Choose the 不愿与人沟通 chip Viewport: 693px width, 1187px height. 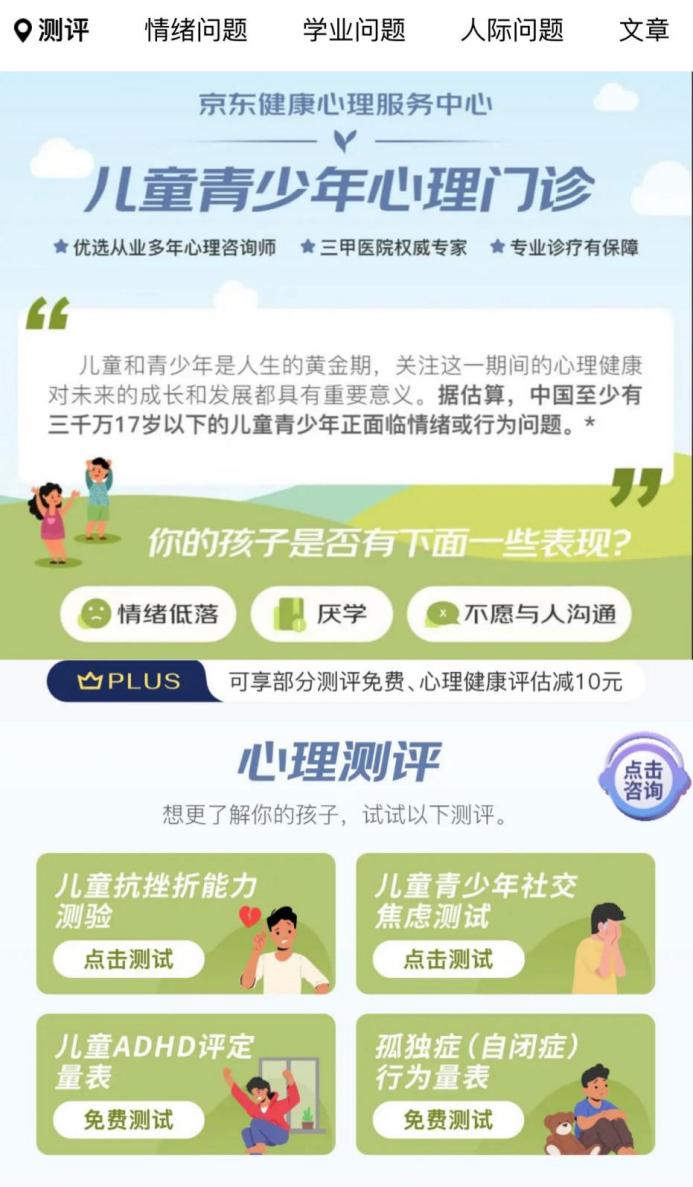[x=520, y=613]
